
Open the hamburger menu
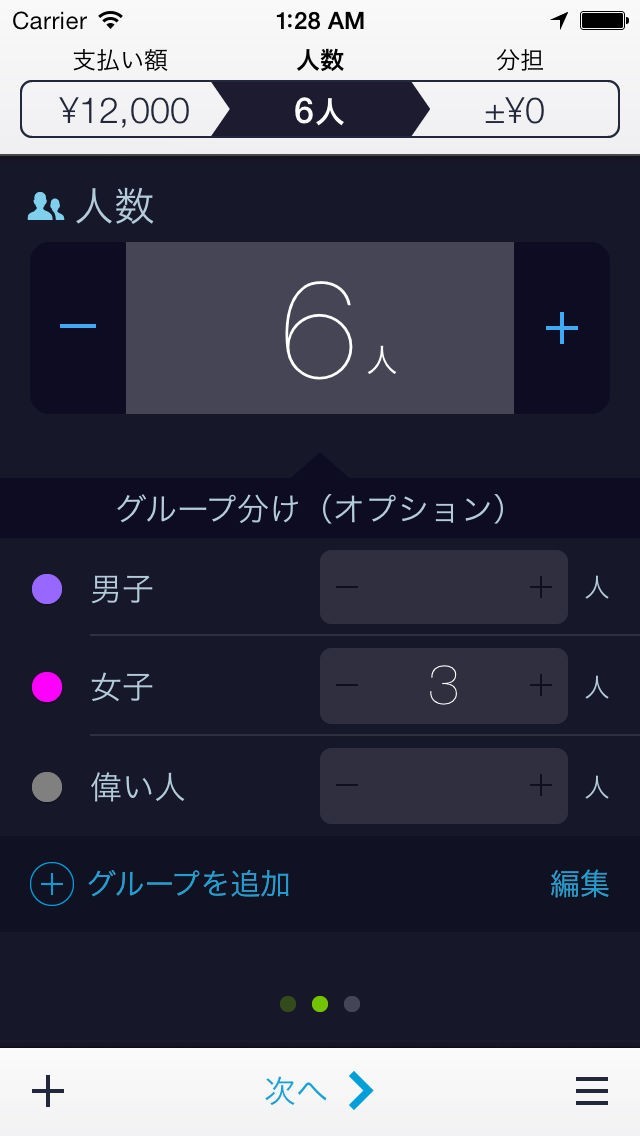[x=592, y=1091]
